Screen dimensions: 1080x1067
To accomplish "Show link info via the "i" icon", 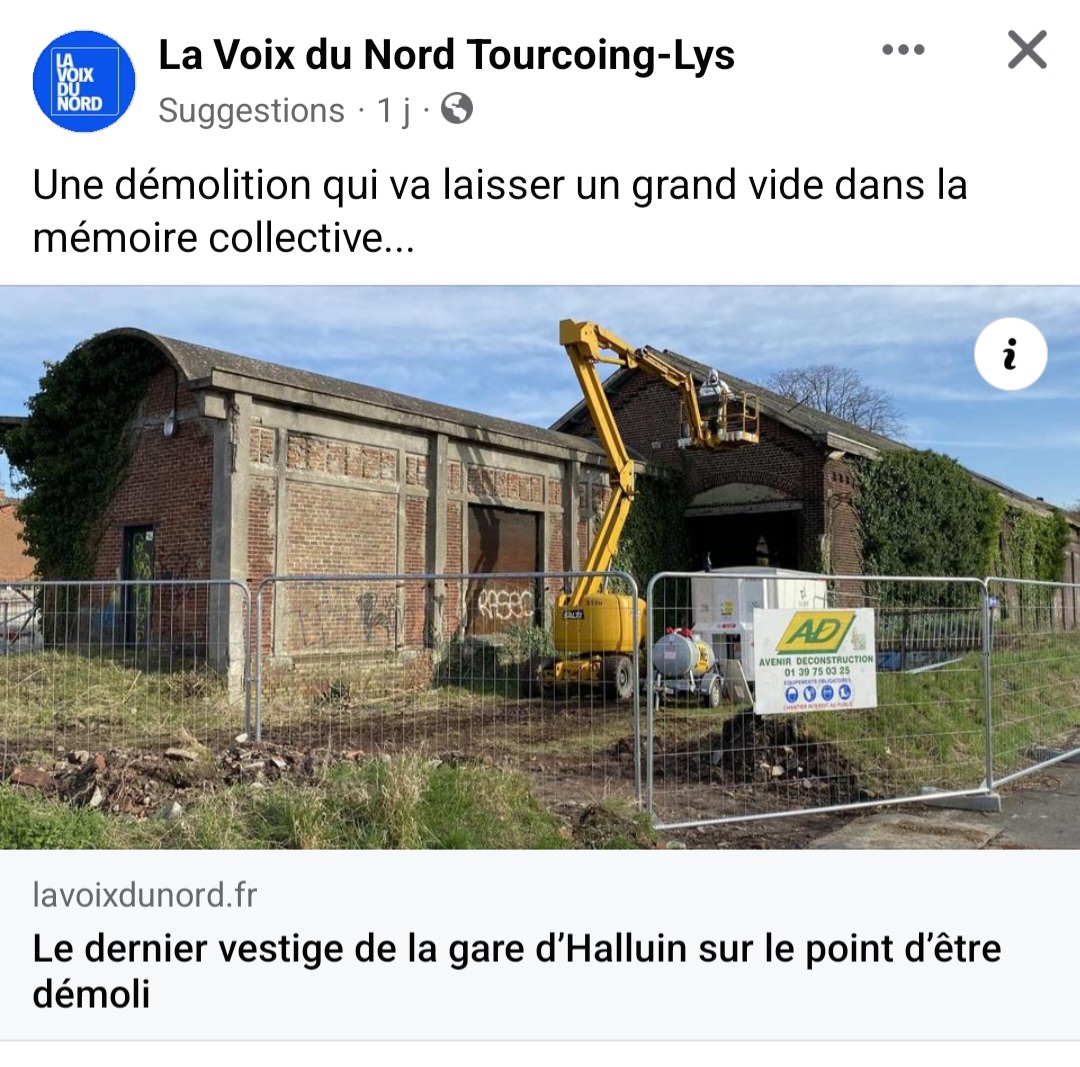I will coord(1010,354).
